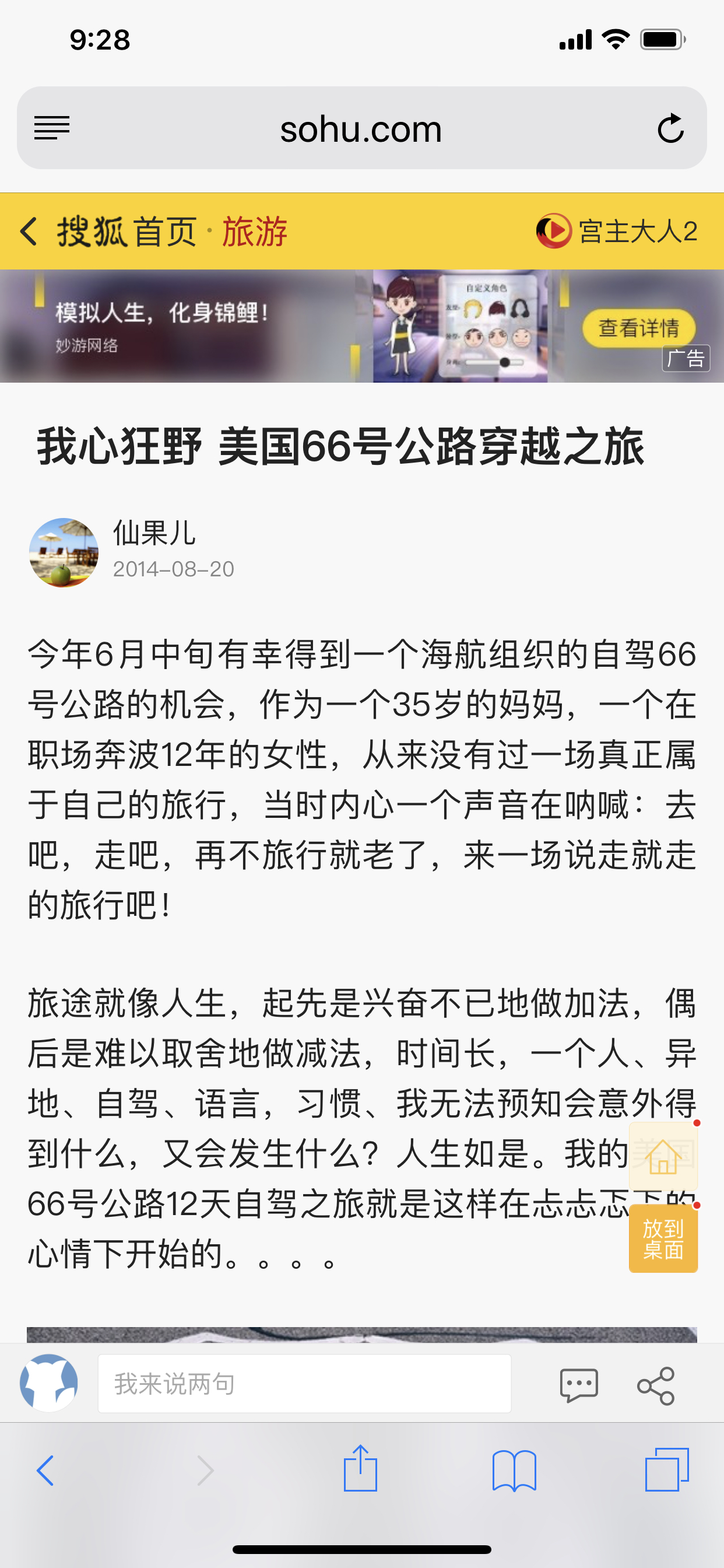Open the 宫主大人2 video link
This screenshot has height=1568, width=724.
pos(616,232)
